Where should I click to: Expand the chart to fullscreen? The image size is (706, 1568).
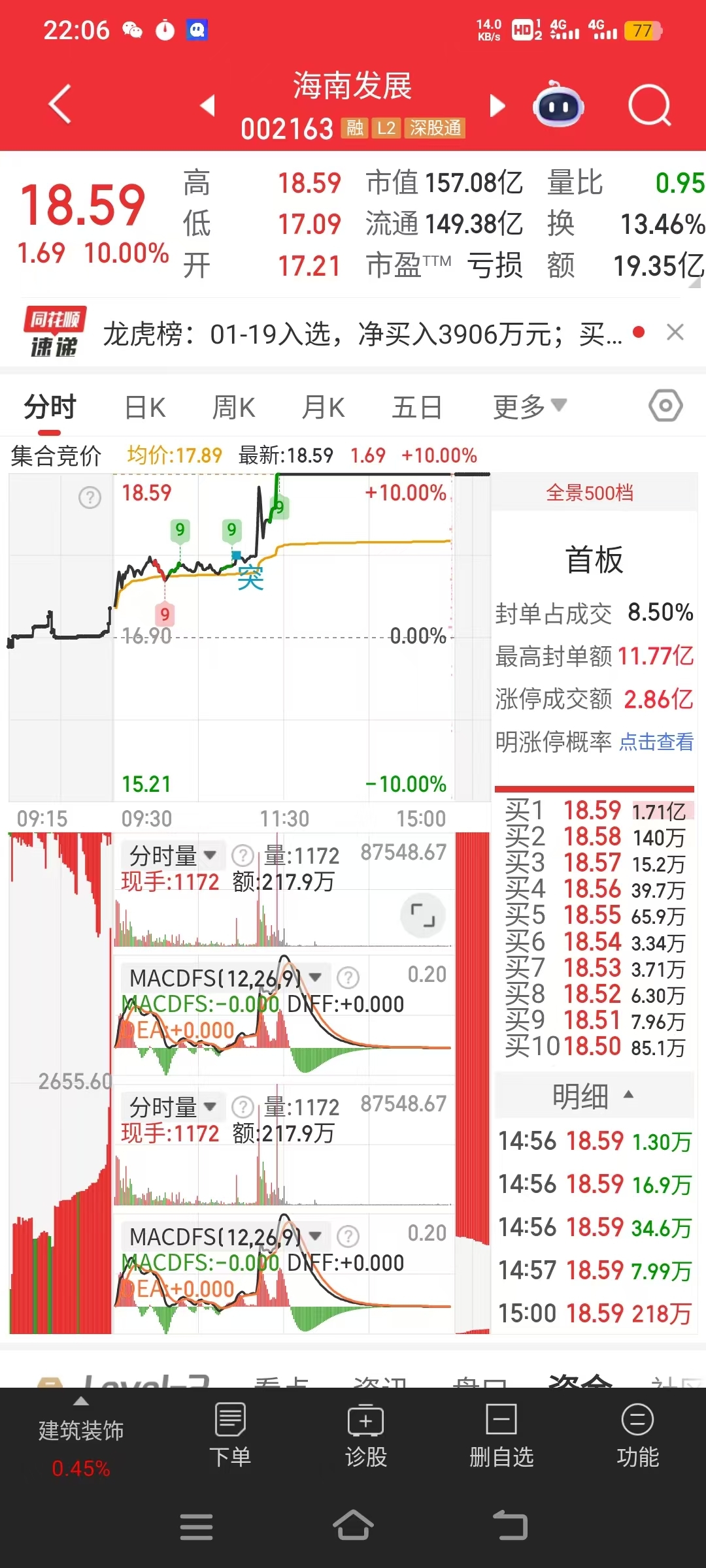click(423, 915)
